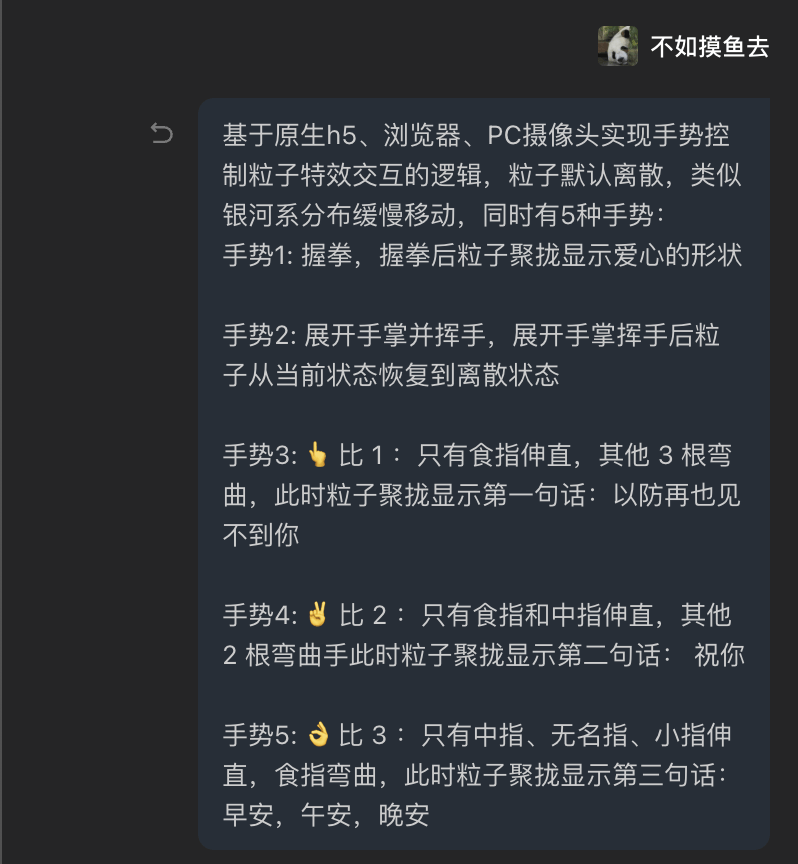
Task: Tap the undo arrow beside the message
Action: pyautogui.click(x=161, y=133)
